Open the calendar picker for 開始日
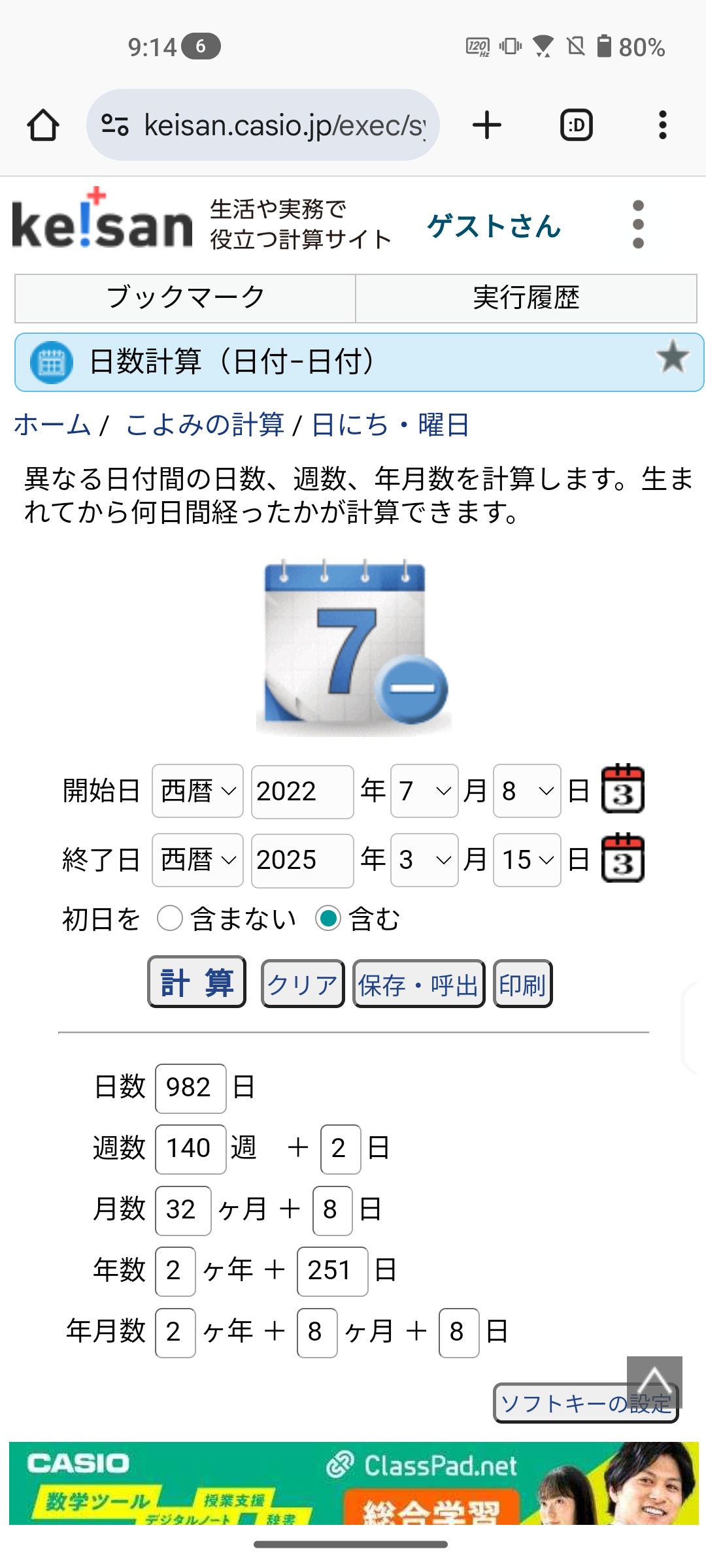 pyautogui.click(x=623, y=789)
